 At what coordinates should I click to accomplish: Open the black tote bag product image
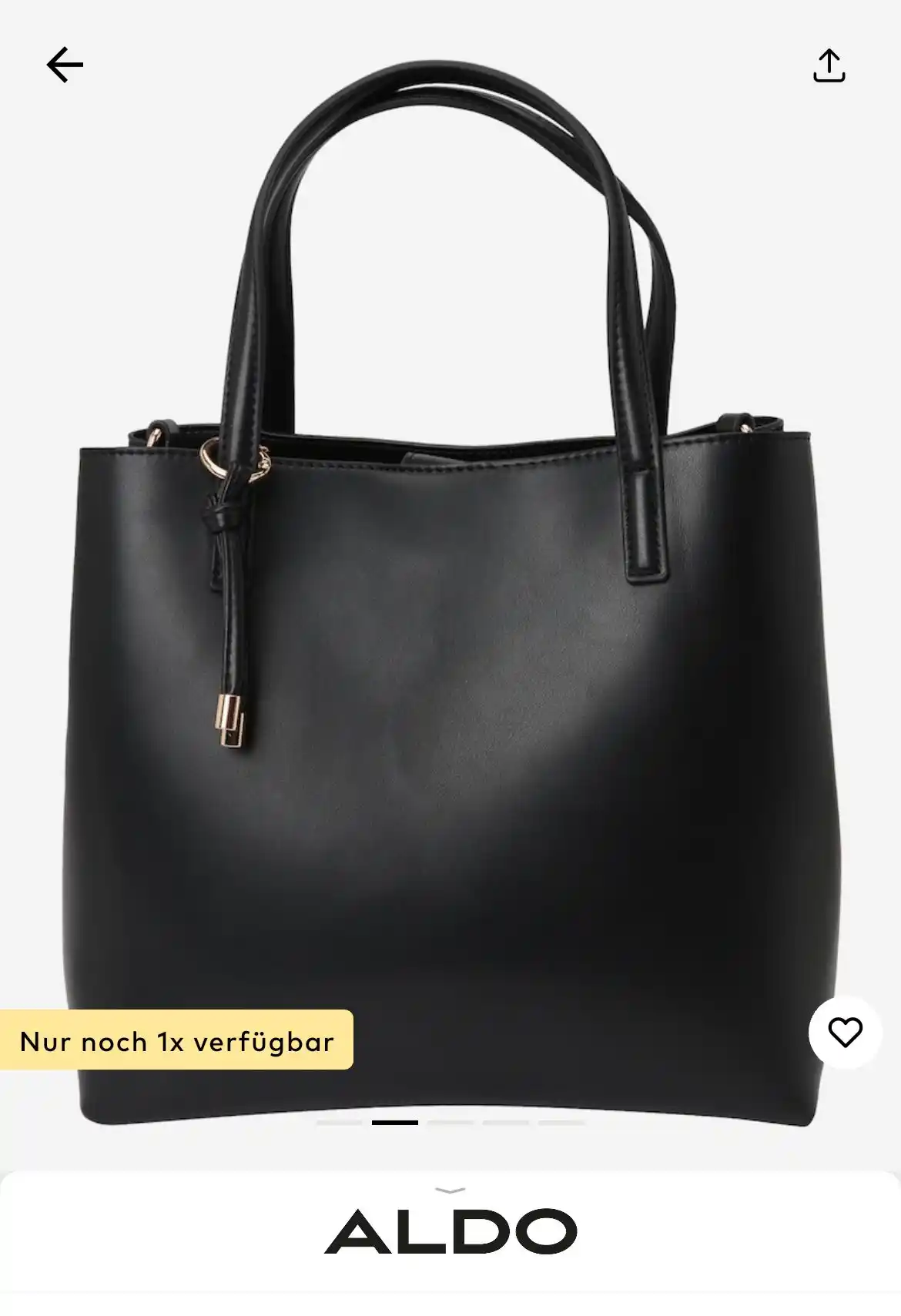tap(450, 693)
